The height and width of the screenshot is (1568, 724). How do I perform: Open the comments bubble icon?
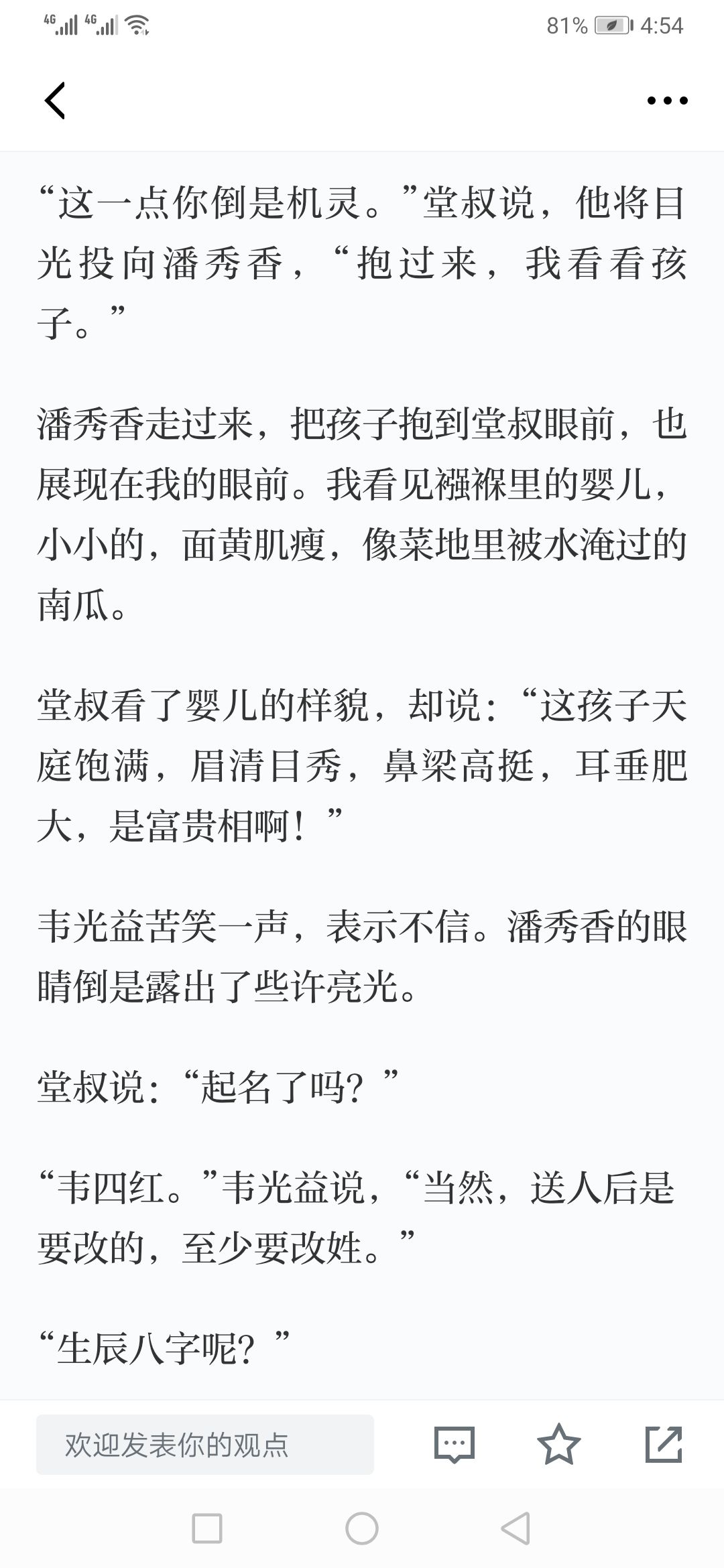coord(455,1445)
